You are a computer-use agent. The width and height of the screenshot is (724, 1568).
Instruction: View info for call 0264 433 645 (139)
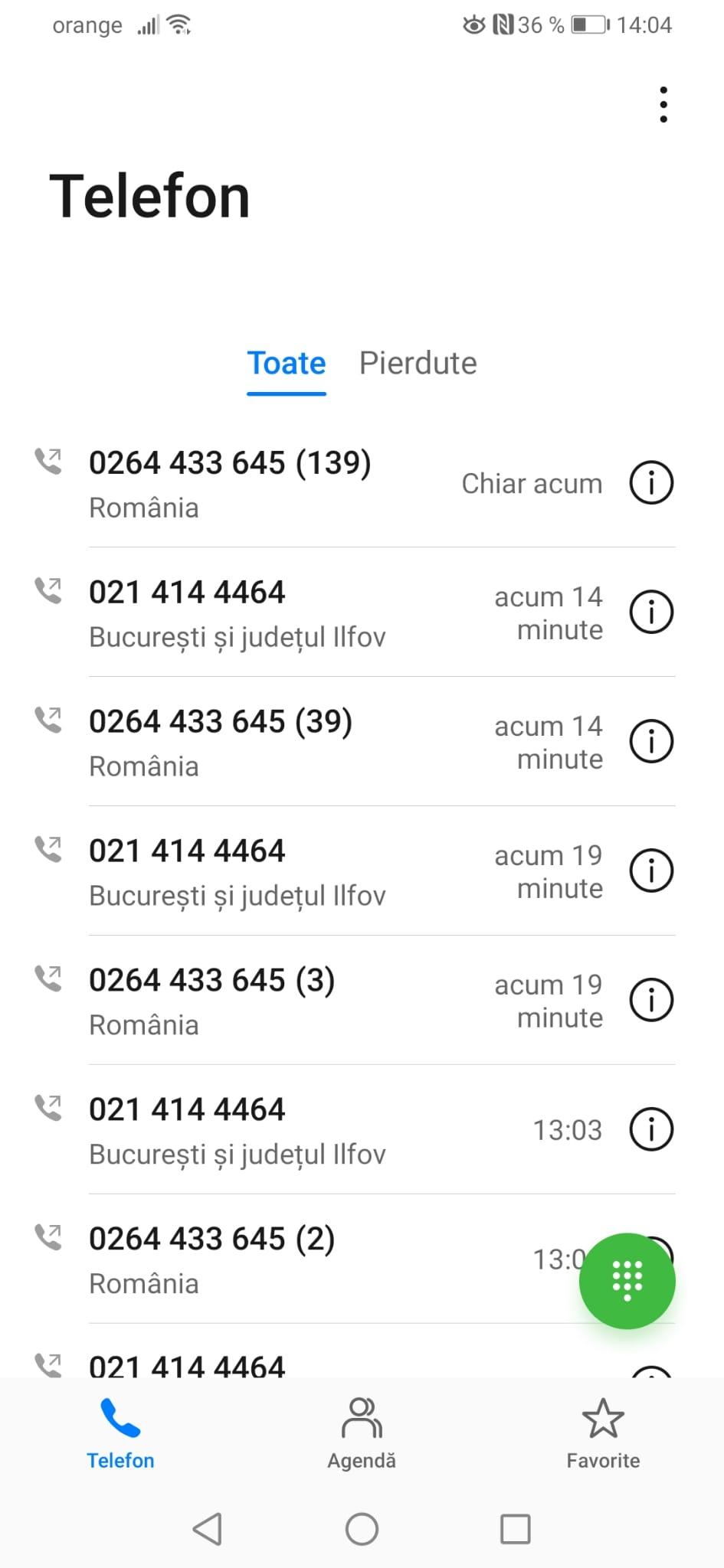pos(651,483)
